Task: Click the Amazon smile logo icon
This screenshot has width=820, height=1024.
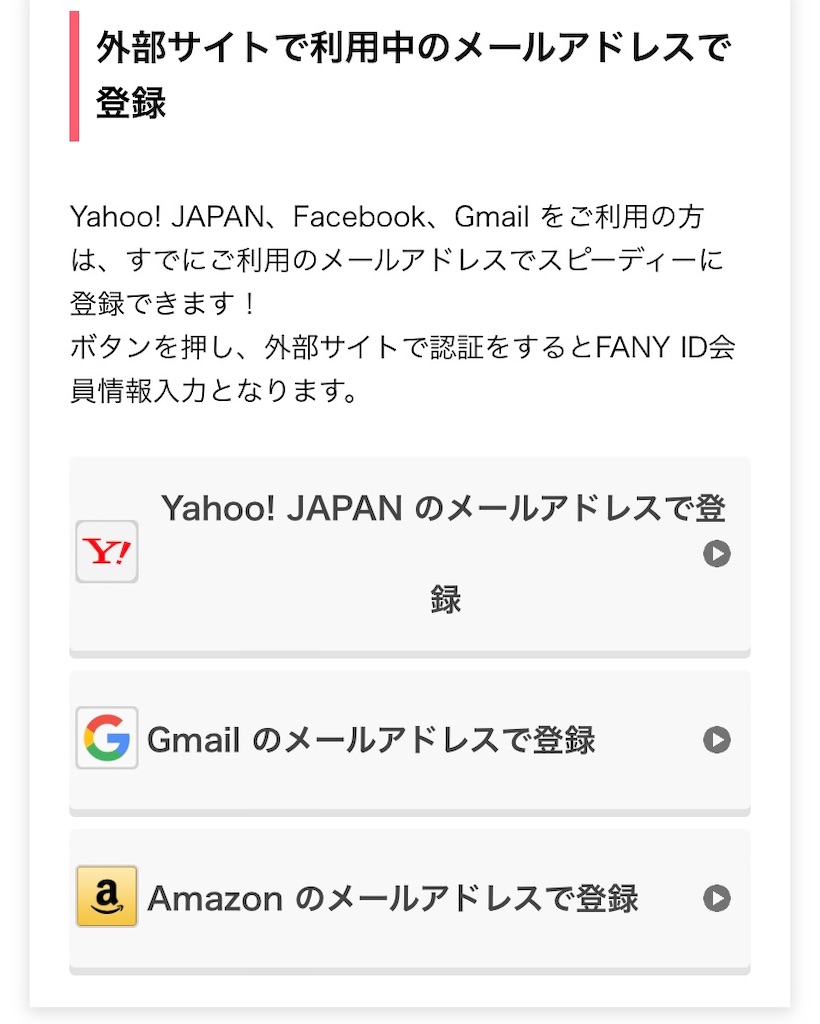Action: (106, 897)
